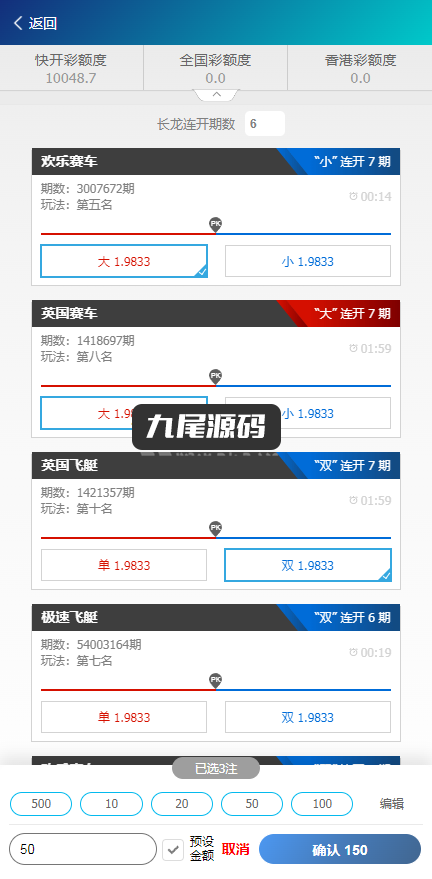
Task: Select 单 1.9833 under 极速飞艇
Action: (x=124, y=717)
